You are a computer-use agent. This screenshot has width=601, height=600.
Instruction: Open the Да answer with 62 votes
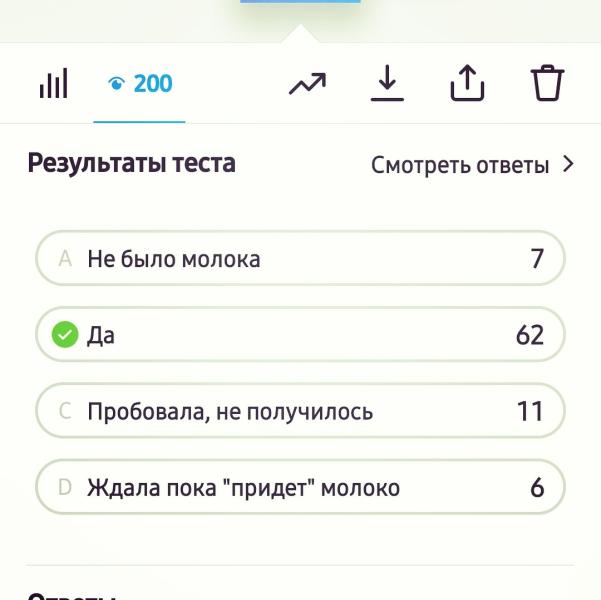[300, 335]
